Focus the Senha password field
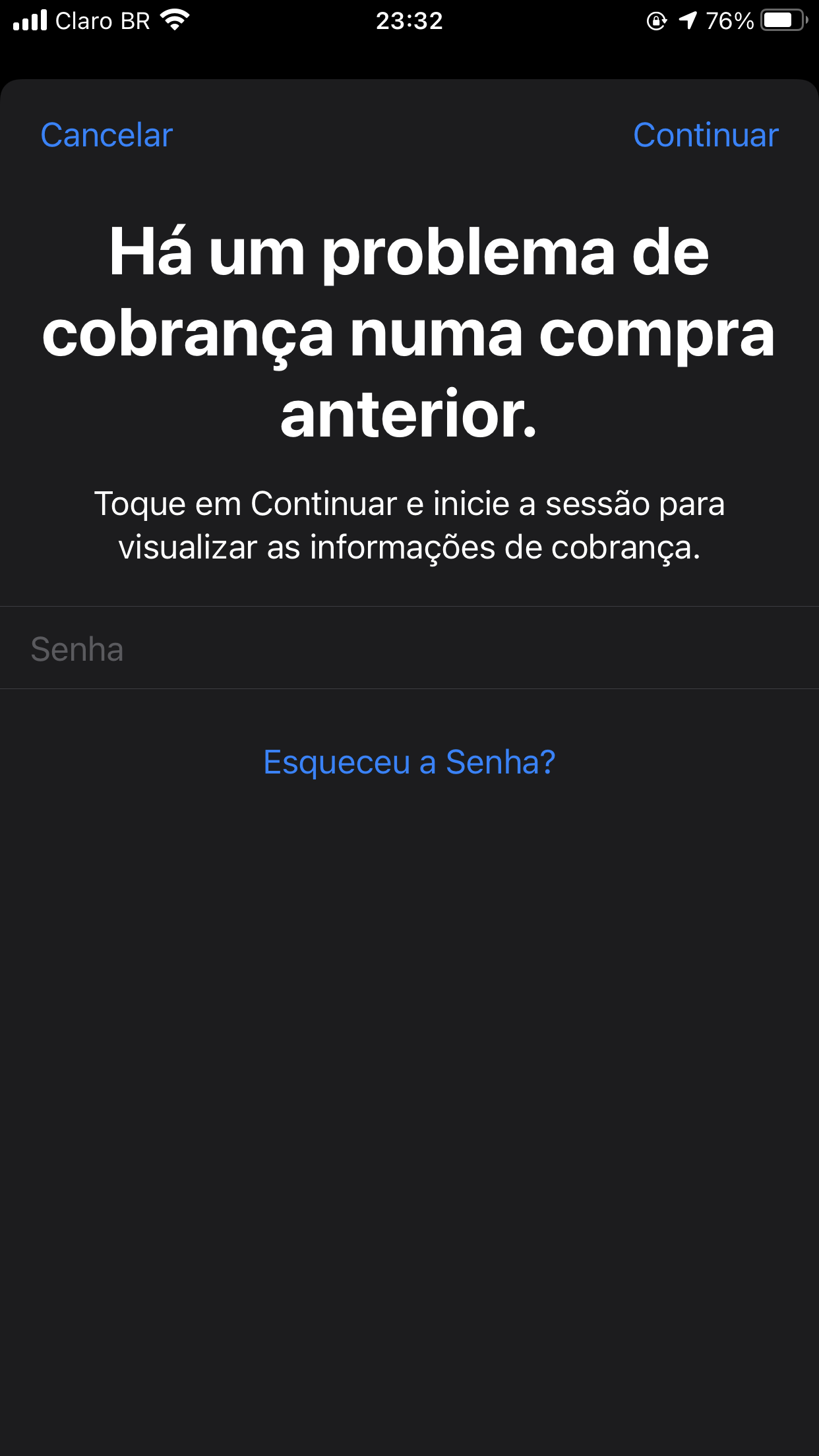 click(409, 649)
